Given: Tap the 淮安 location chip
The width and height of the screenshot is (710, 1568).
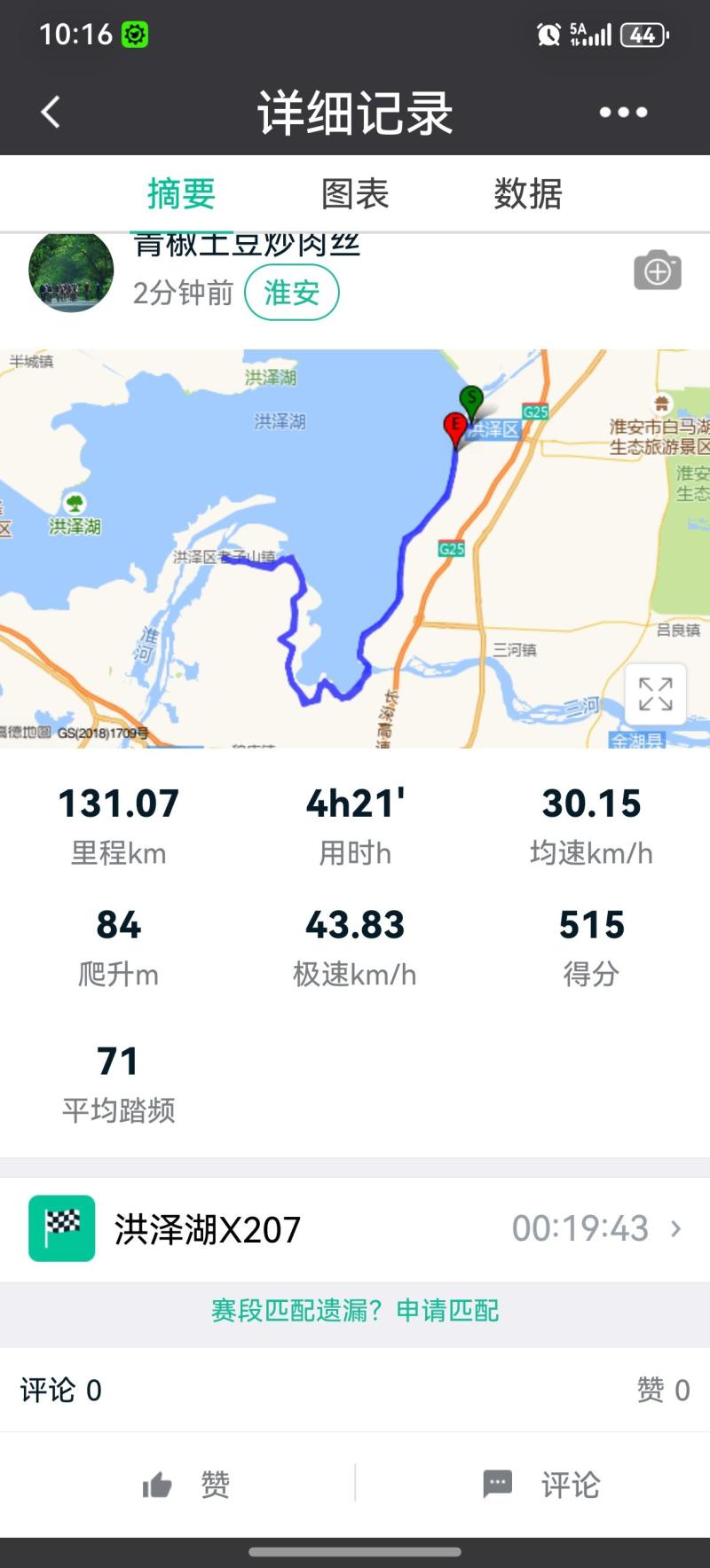Looking at the screenshot, I should pyautogui.click(x=291, y=293).
